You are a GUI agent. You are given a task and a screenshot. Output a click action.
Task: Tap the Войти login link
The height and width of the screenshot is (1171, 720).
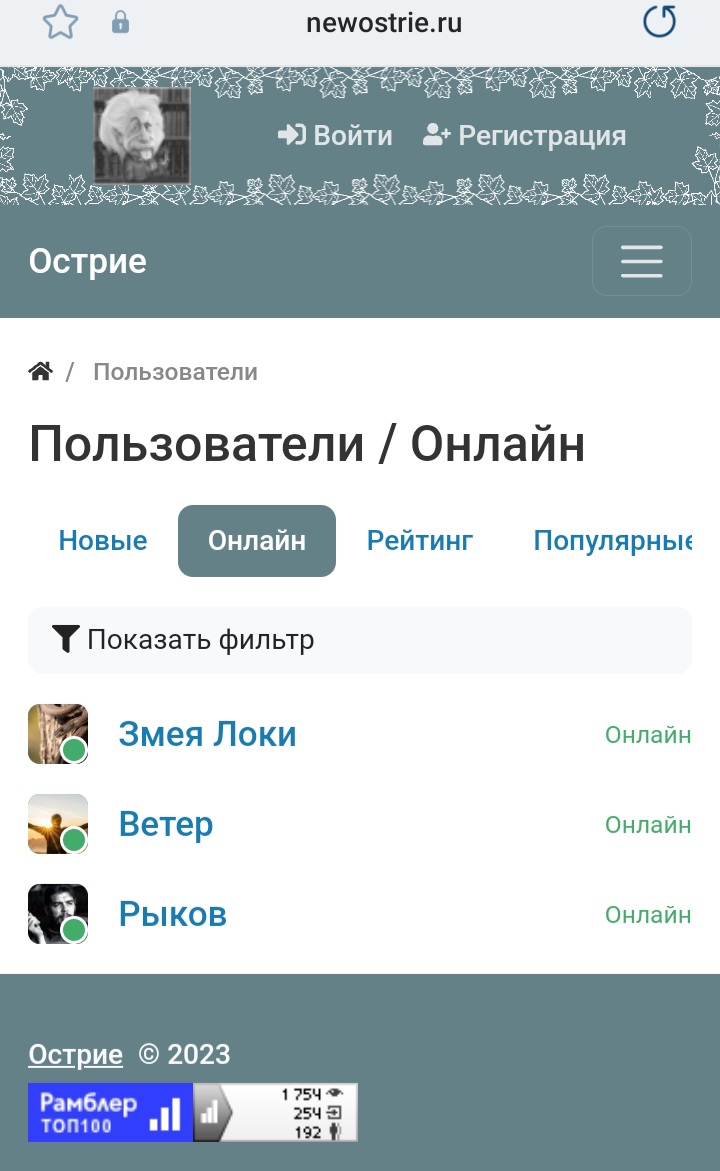[335, 135]
